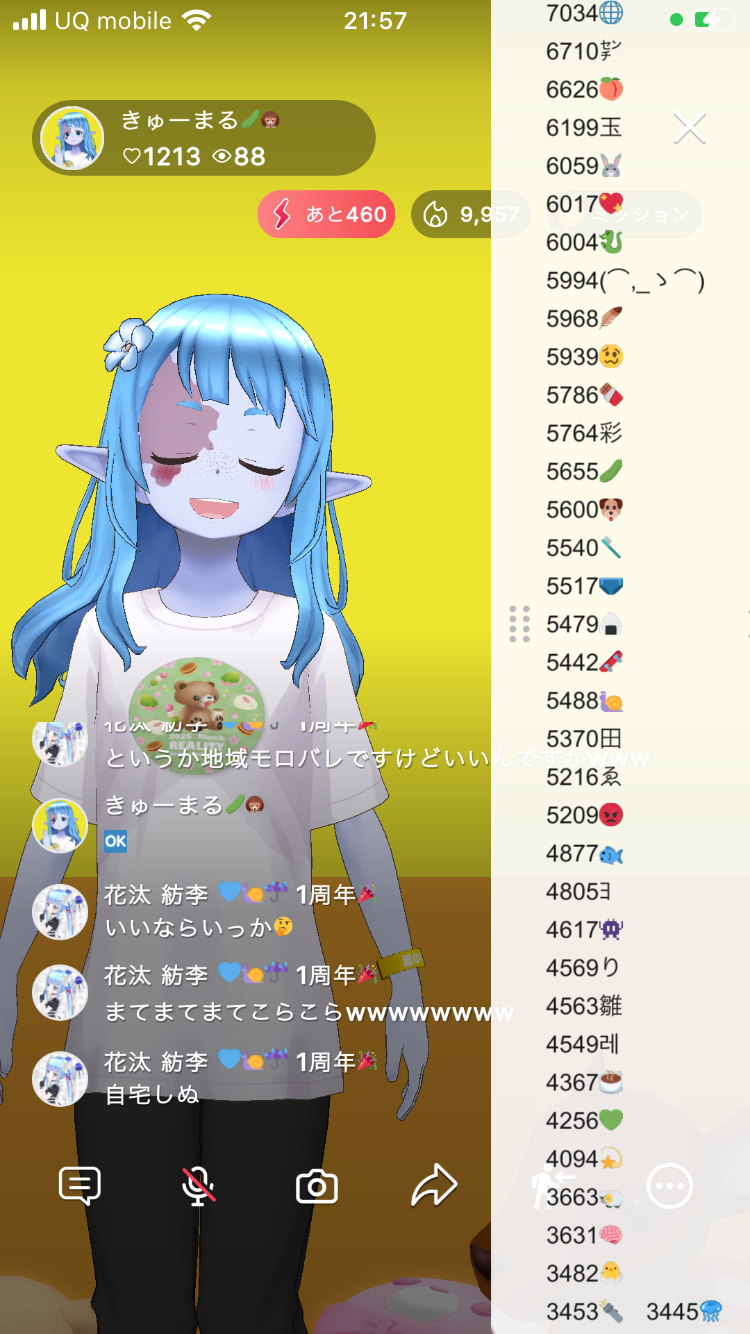Open the more options menu
The width and height of the screenshot is (750, 1334).
click(669, 1186)
